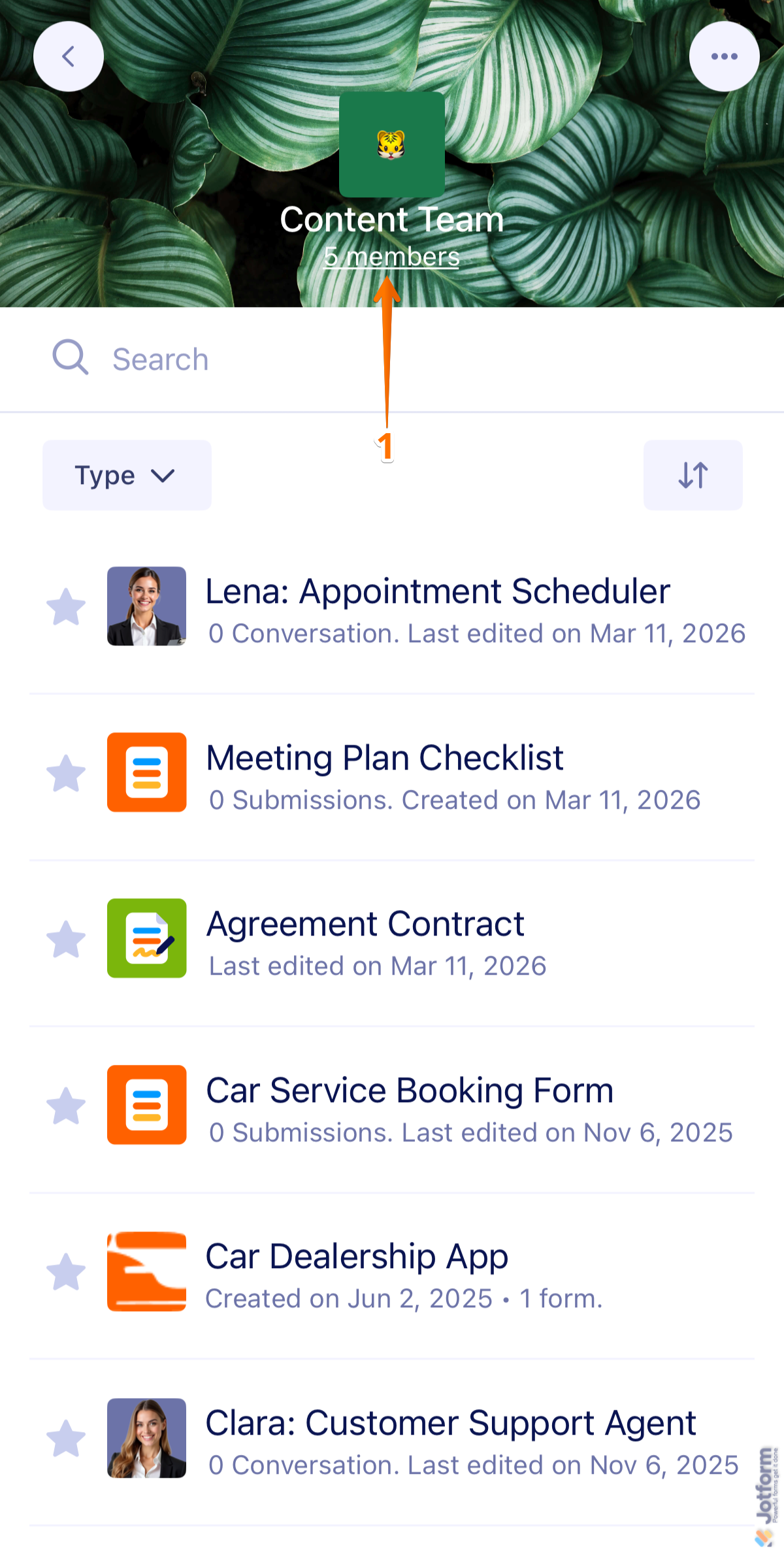Screen dimensions: 784x1568
Task: Go back using the back arrow
Action: tap(68, 56)
